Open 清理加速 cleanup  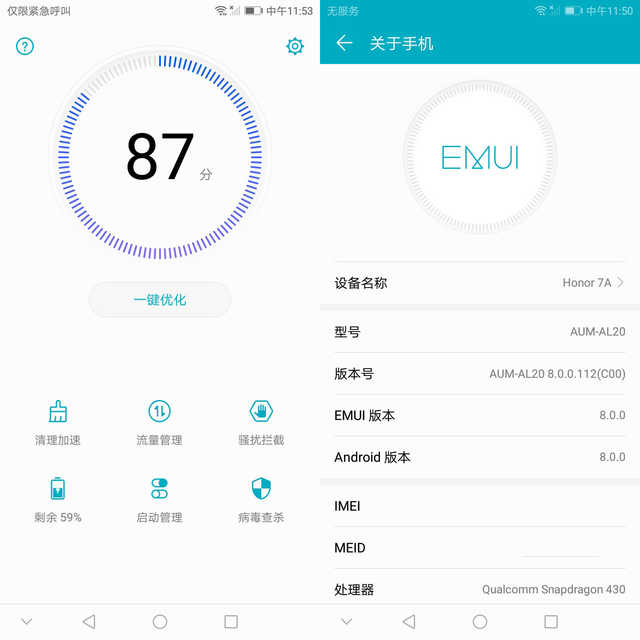58,421
